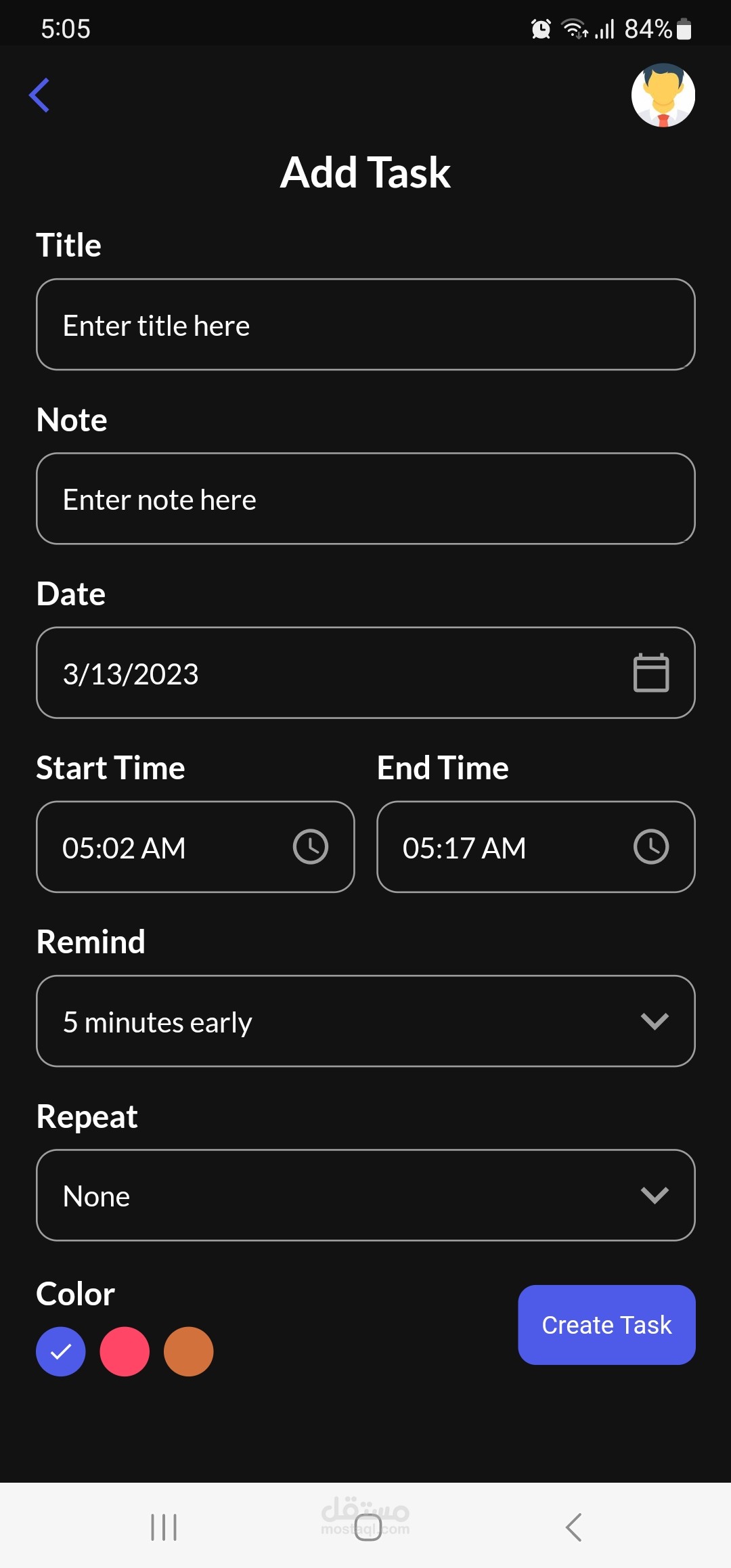The width and height of the screenshot is (731, 1568).
Task: Open recent apps from navigation bar
Action: 164,1527
